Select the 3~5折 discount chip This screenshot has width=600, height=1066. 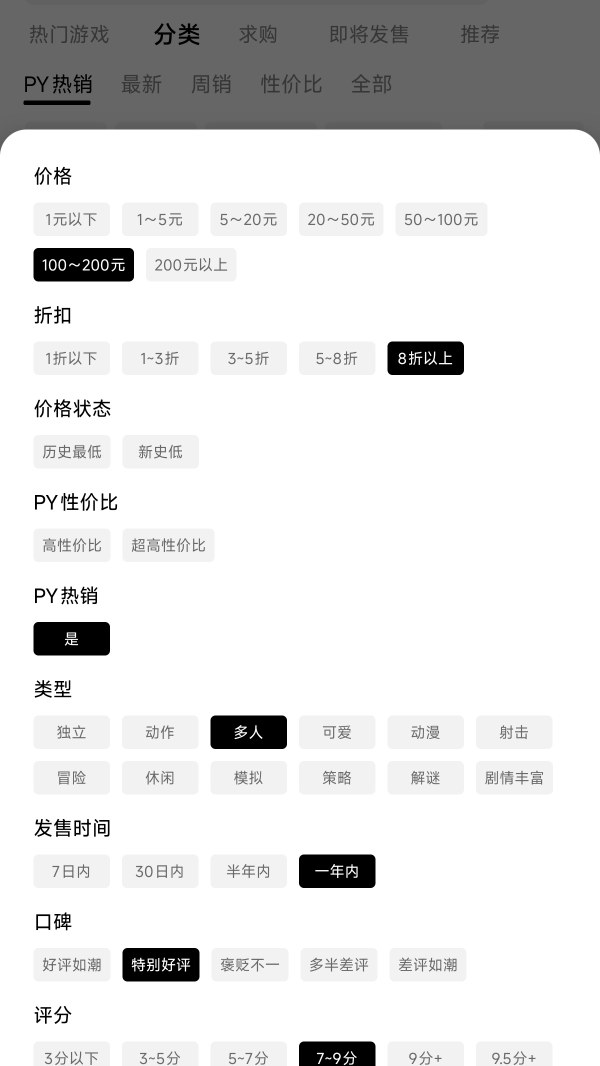pos(248,358)
